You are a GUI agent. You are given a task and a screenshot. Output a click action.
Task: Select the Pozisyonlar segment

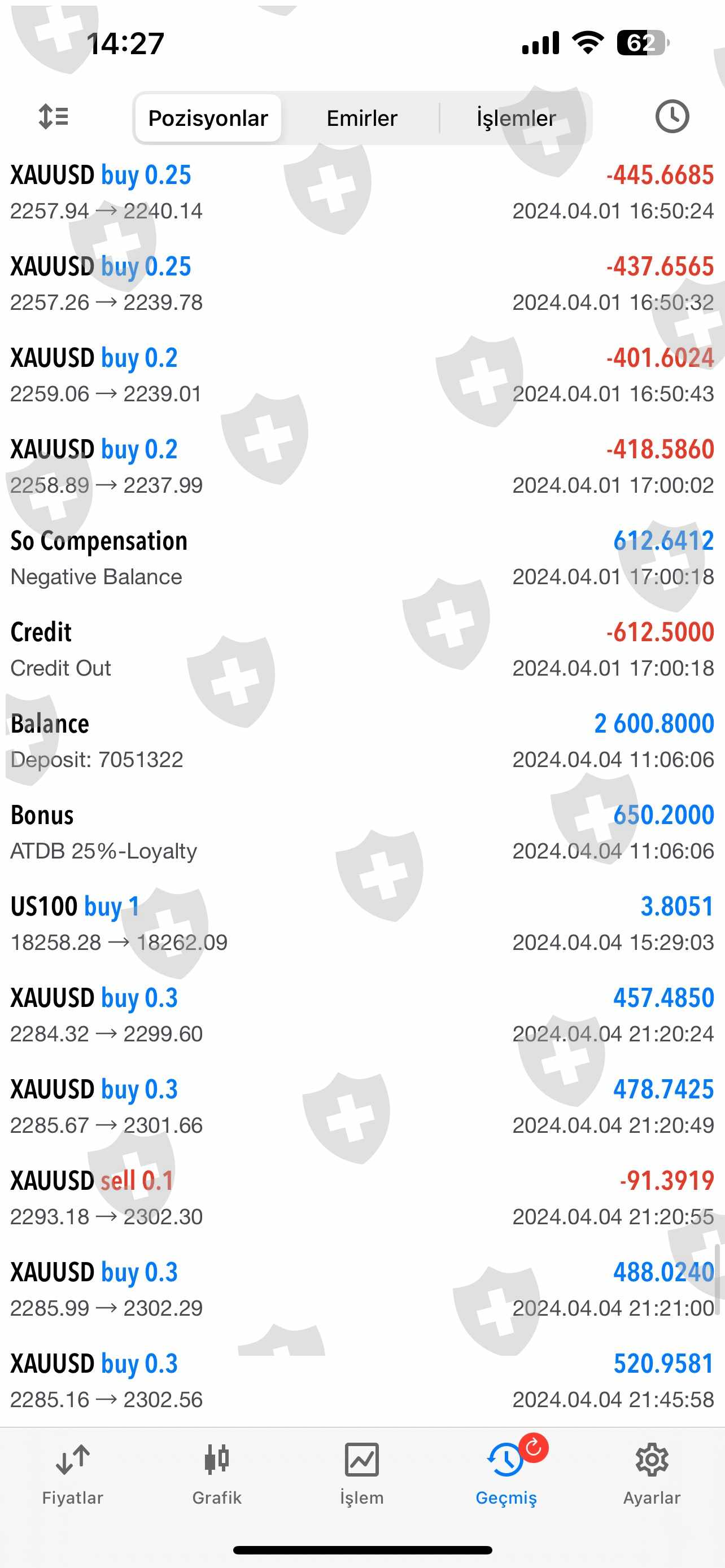[x=208, y=118]
